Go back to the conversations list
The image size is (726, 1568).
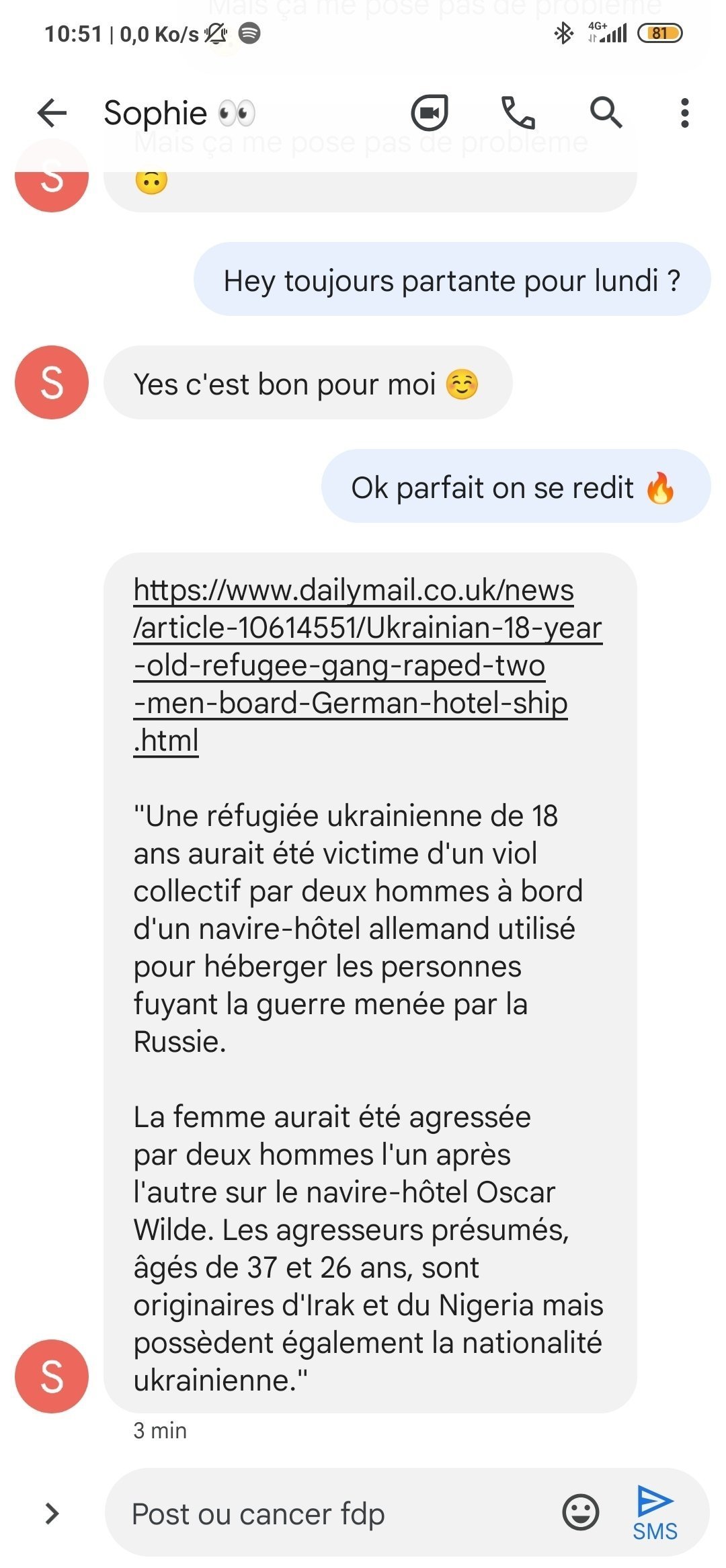click(x=52, y=112)
